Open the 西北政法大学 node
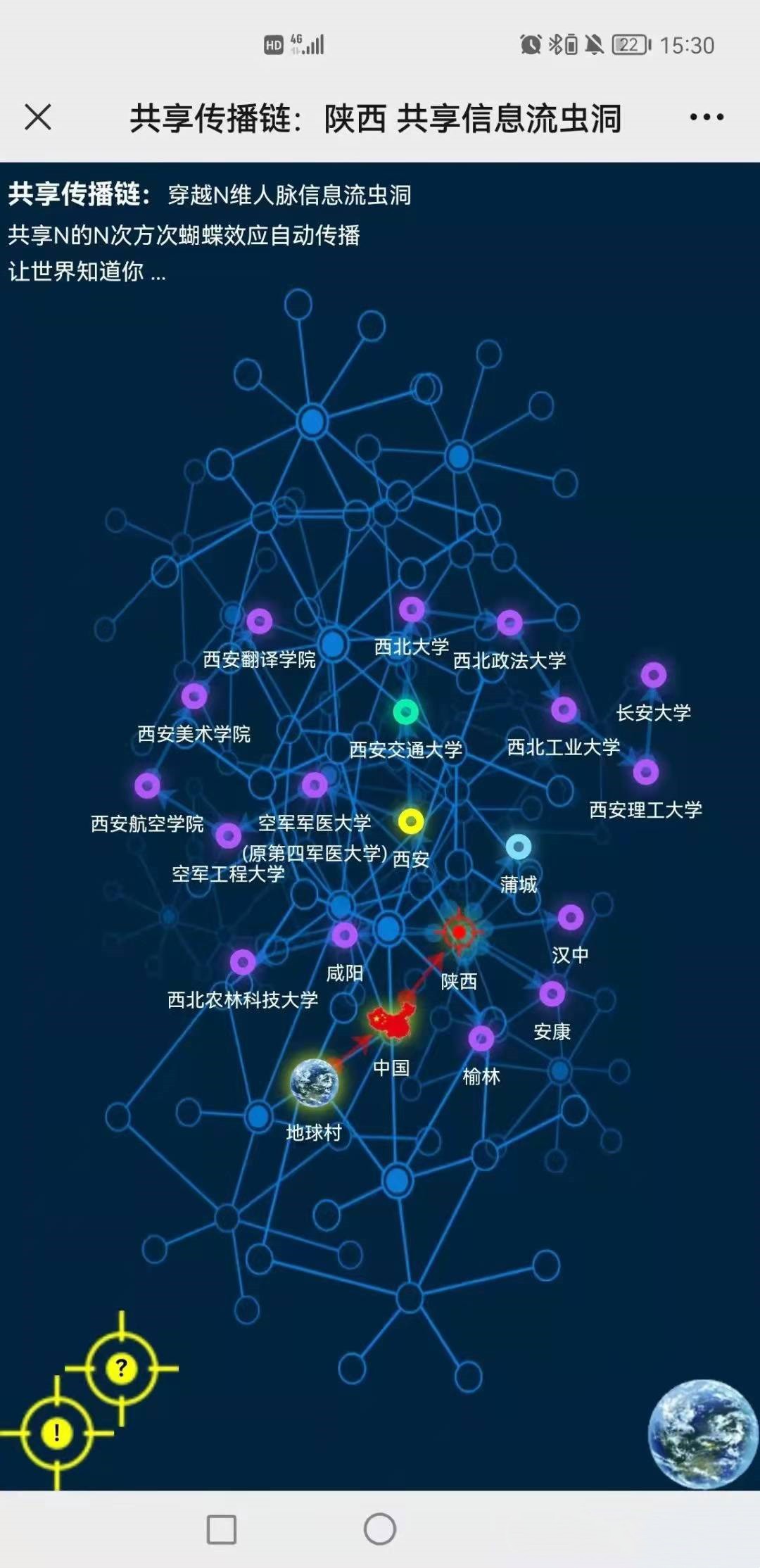The width and height of the screenshot is (760, 1568). pos(509,623)
